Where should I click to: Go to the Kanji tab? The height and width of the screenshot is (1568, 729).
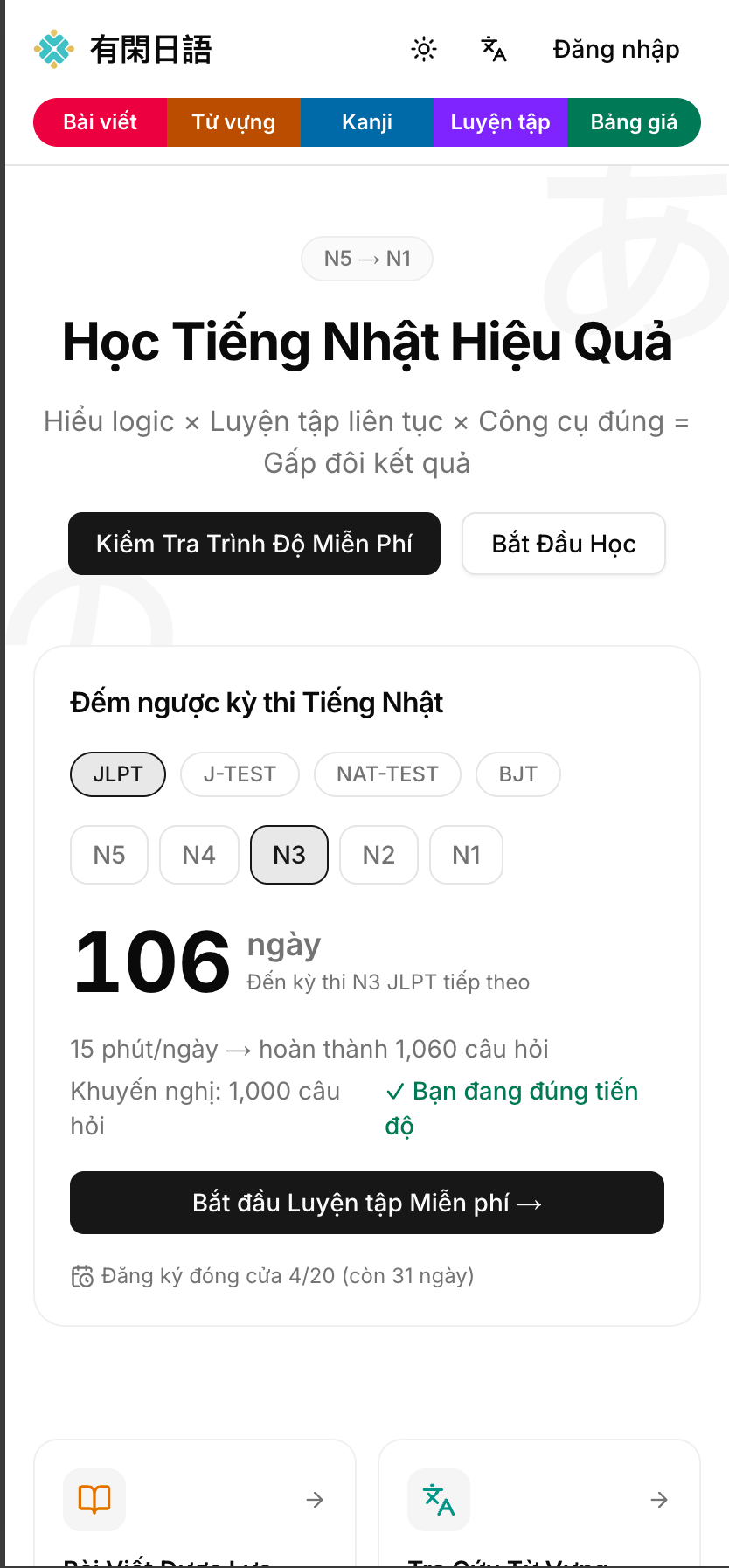click(x=367, y=122)
